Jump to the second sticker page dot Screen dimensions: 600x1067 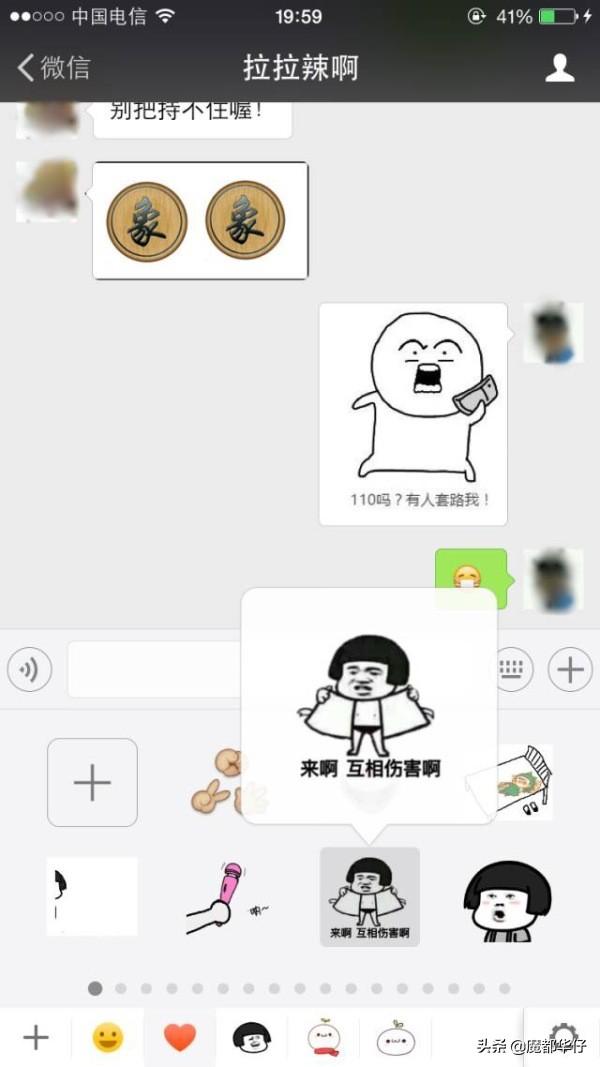click(121, 988)
